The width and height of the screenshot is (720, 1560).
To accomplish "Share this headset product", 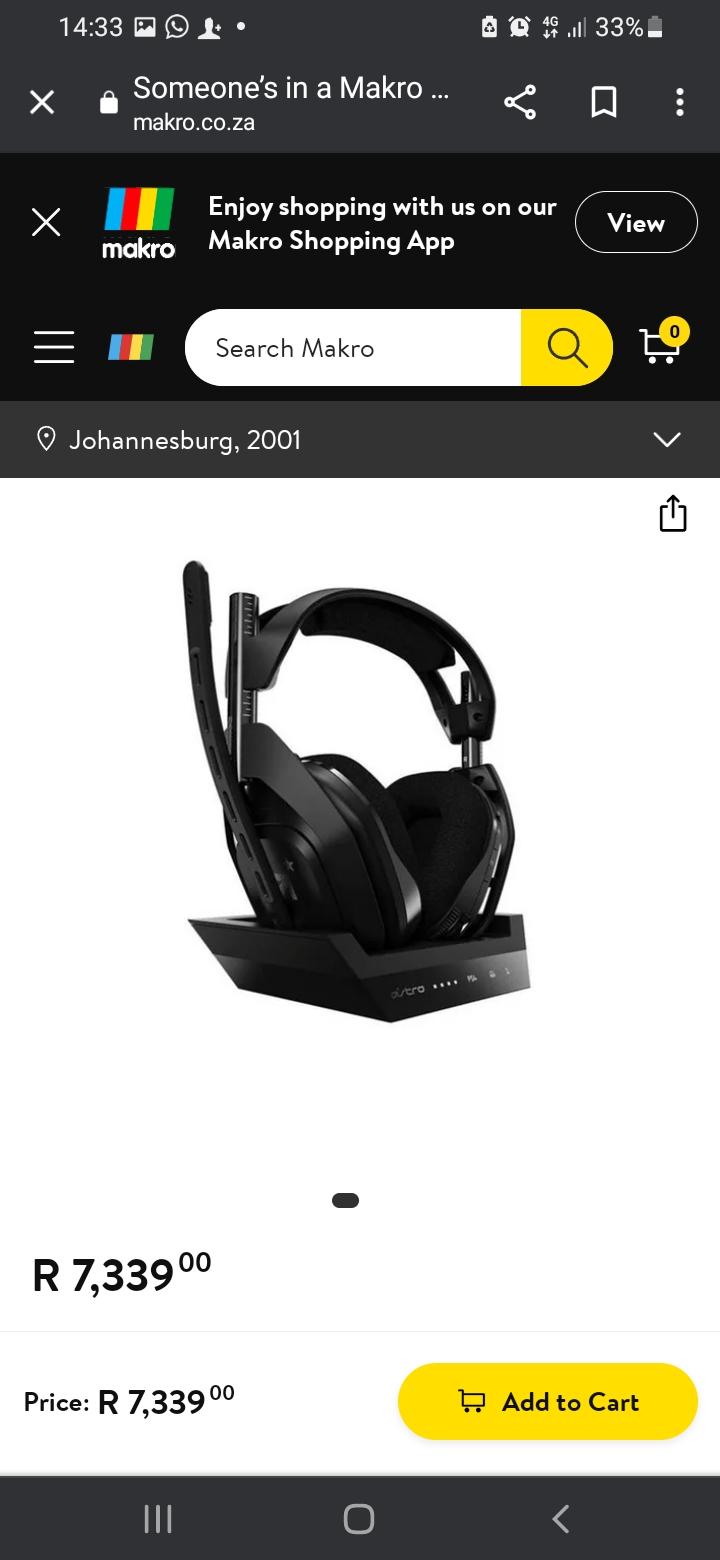I will point(673,514).
